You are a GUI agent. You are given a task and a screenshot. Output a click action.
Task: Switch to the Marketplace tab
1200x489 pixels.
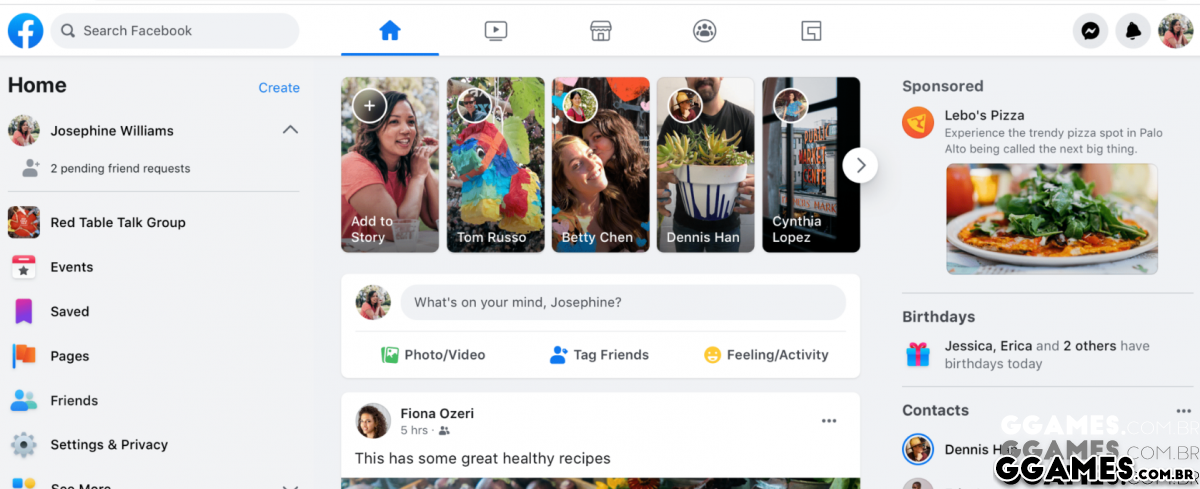point(600,31)
